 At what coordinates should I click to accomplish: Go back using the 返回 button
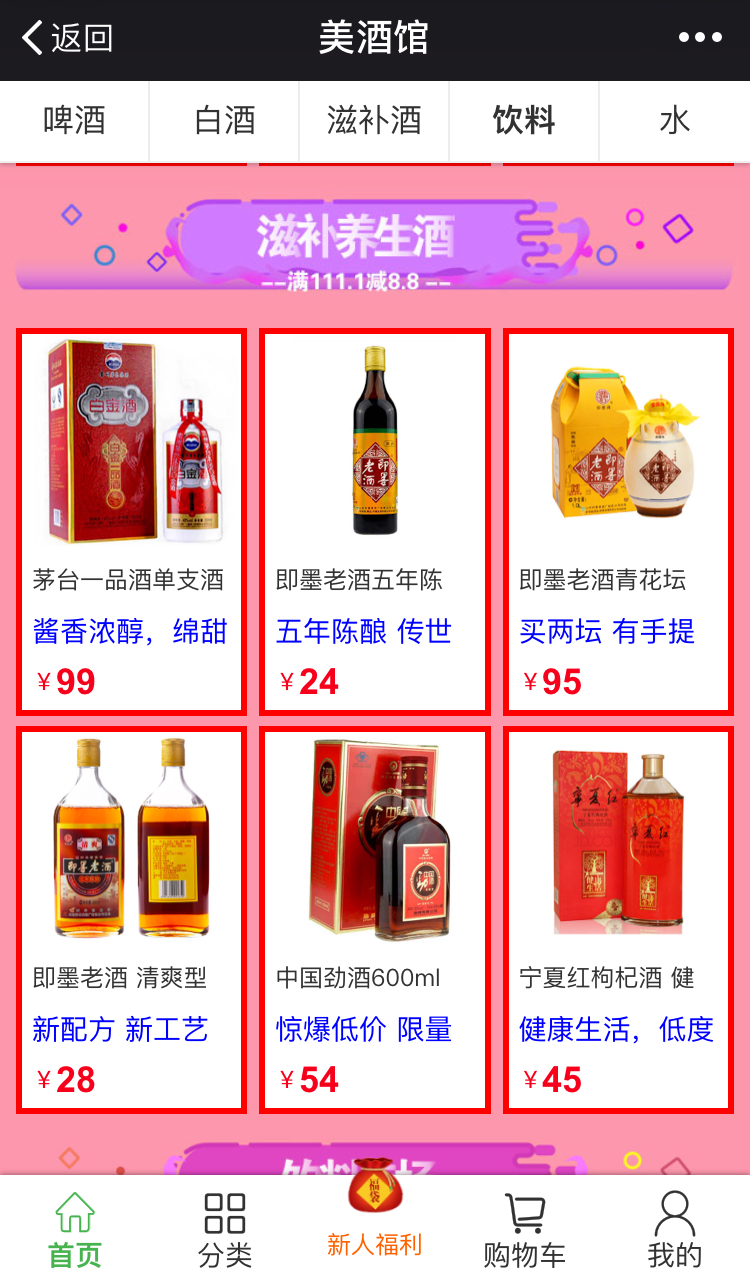pos(68,38)
